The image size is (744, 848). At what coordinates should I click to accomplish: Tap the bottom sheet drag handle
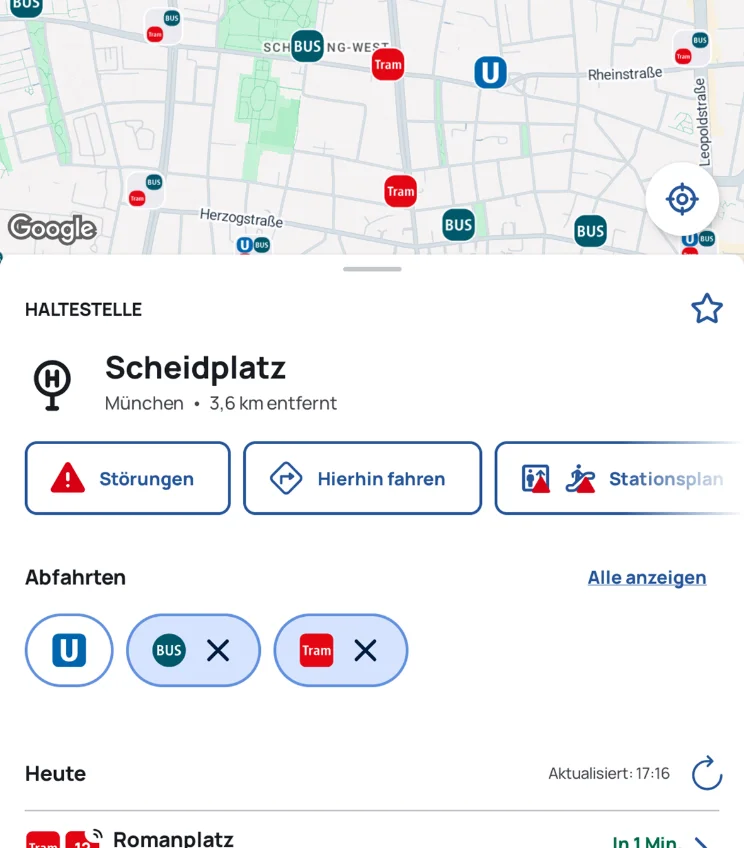coord(372,269)
